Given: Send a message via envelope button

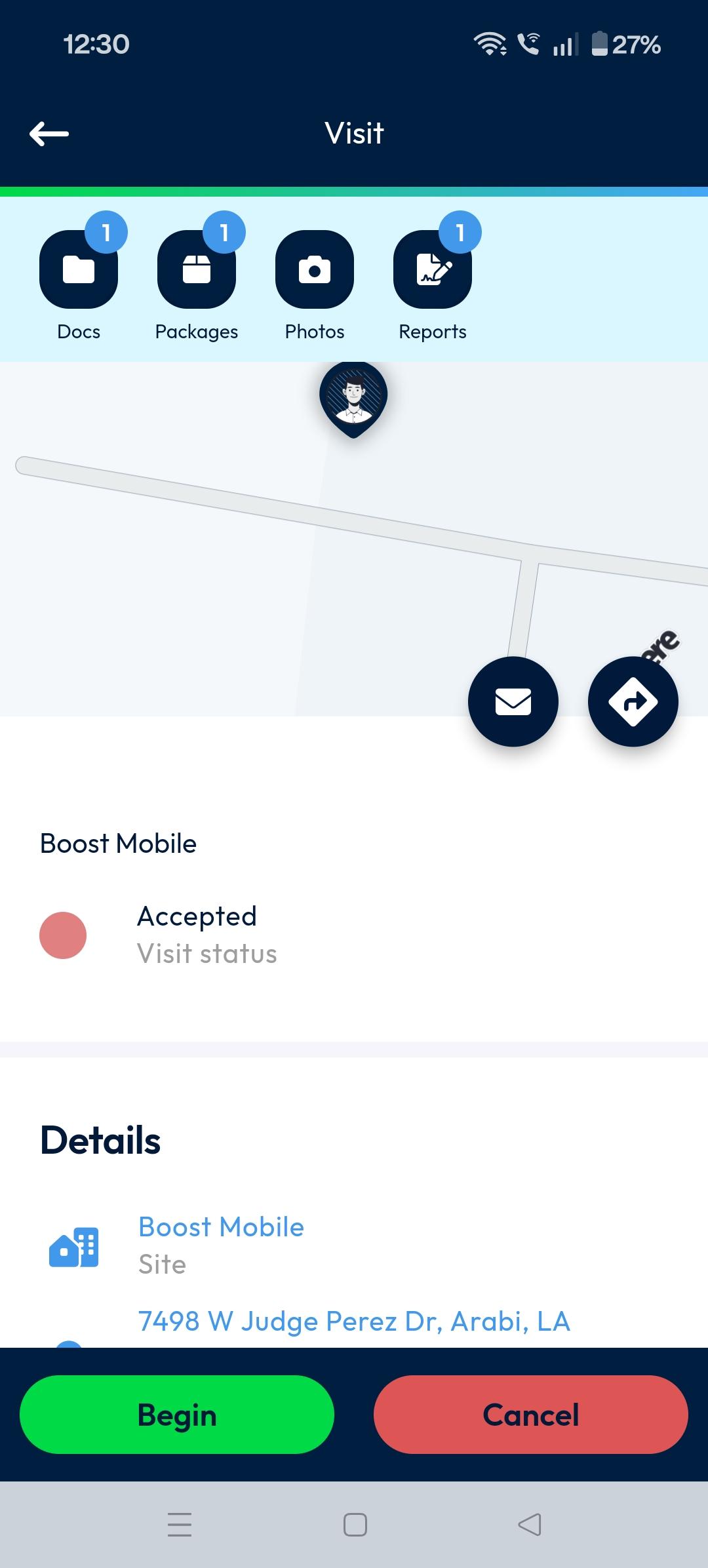Looking at the screenshot, I should 513,701.
